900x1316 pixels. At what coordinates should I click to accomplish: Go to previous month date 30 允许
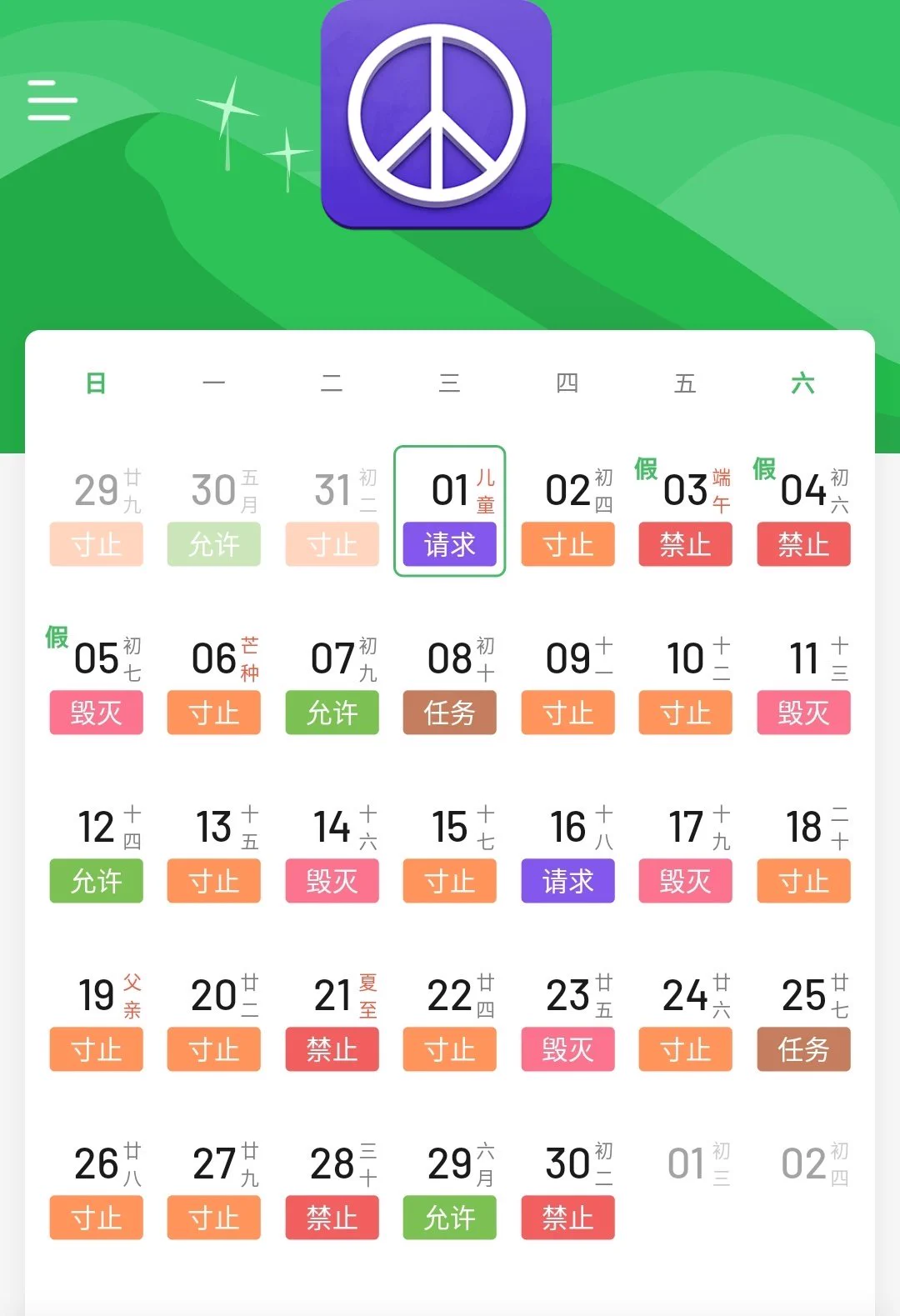click(213, 511)
